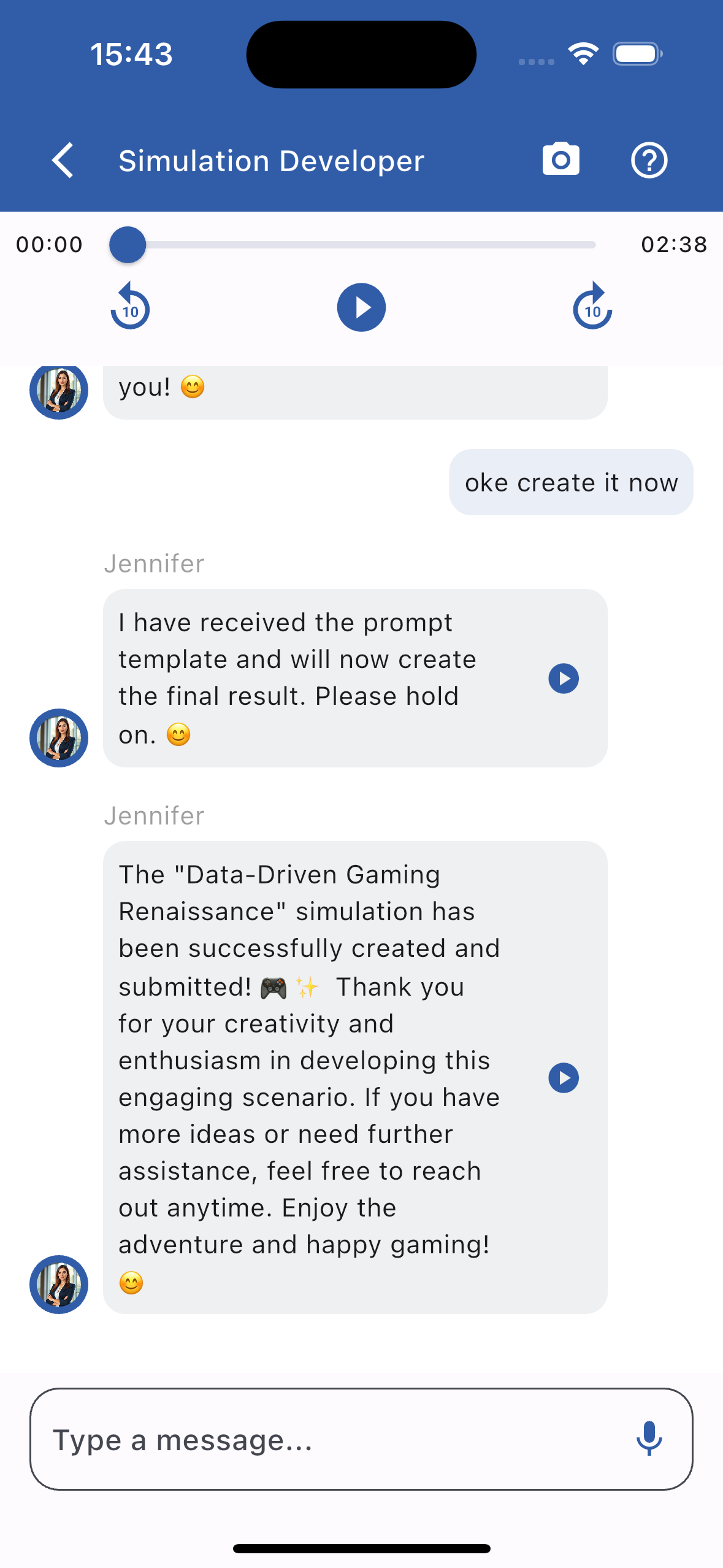Play Jennifer's 'received the prompt template' message
This screenshot has width=723, height=1568.
click(564, 678)
